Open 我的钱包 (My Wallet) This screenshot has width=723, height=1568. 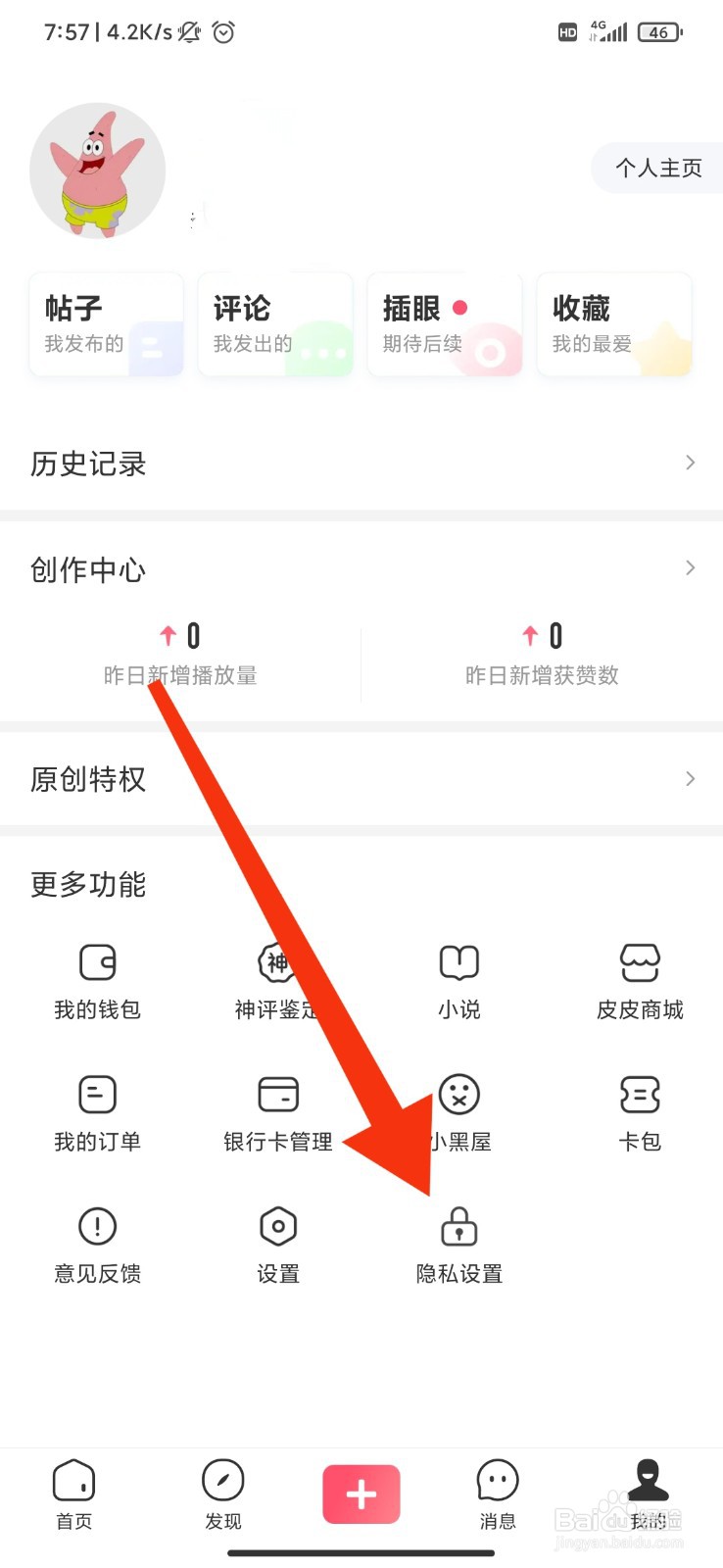[x=96, y=980]
